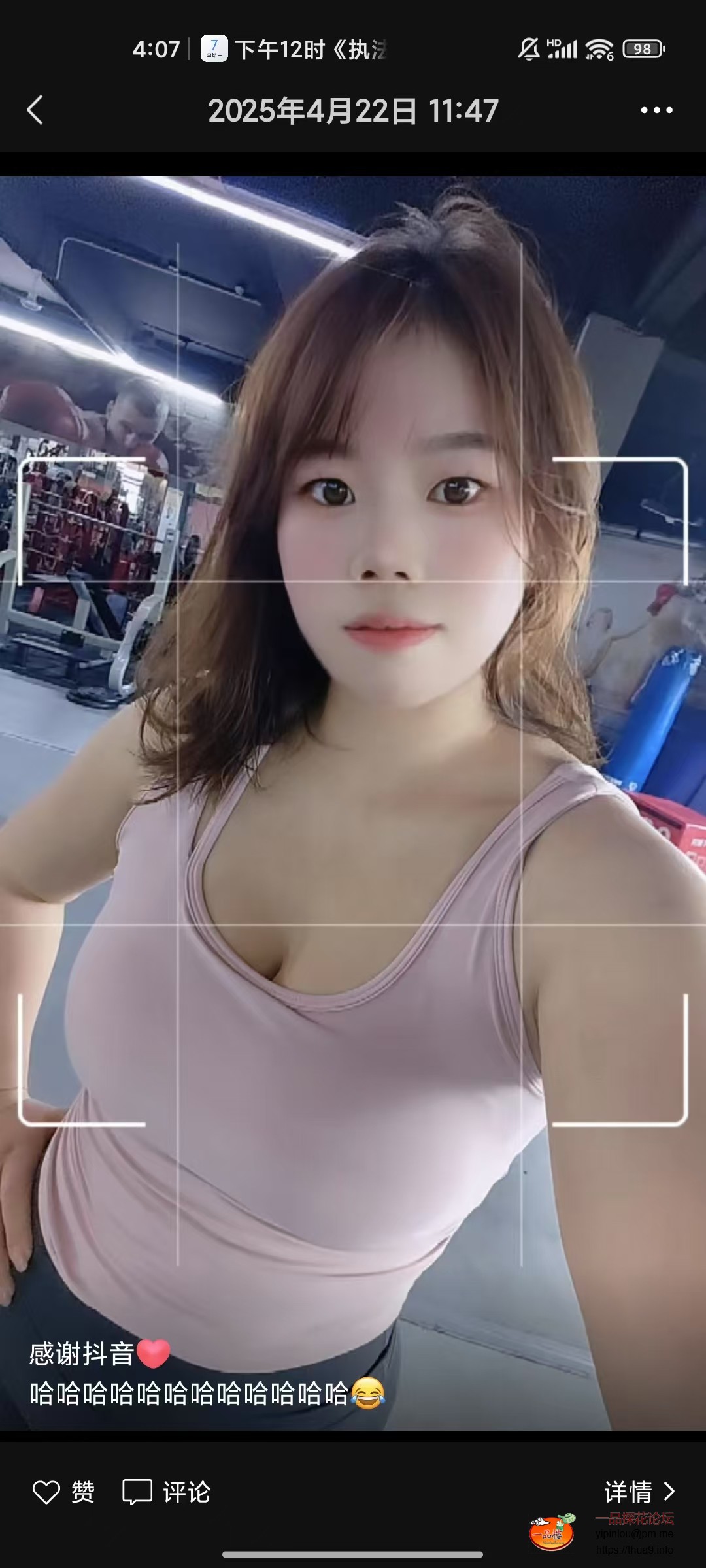Like the post with the 赞 heart
This screenshot has height=1568, width=706.
[63, 1492]
